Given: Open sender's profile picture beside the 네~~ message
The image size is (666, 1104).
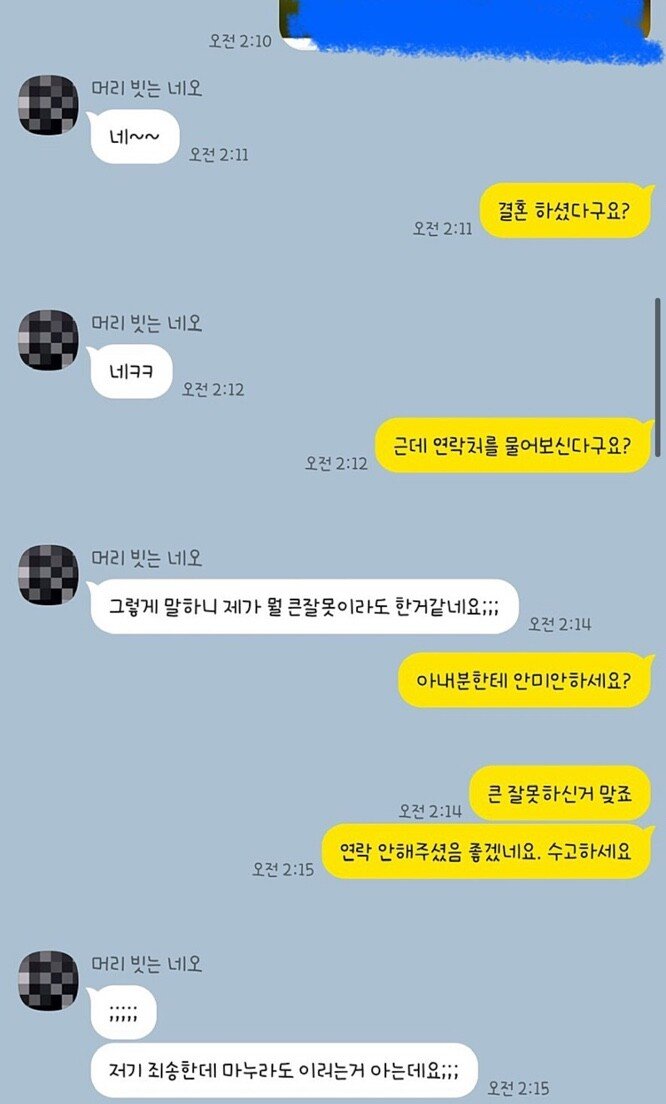Looking at the screenshot, I should (48, 105).
